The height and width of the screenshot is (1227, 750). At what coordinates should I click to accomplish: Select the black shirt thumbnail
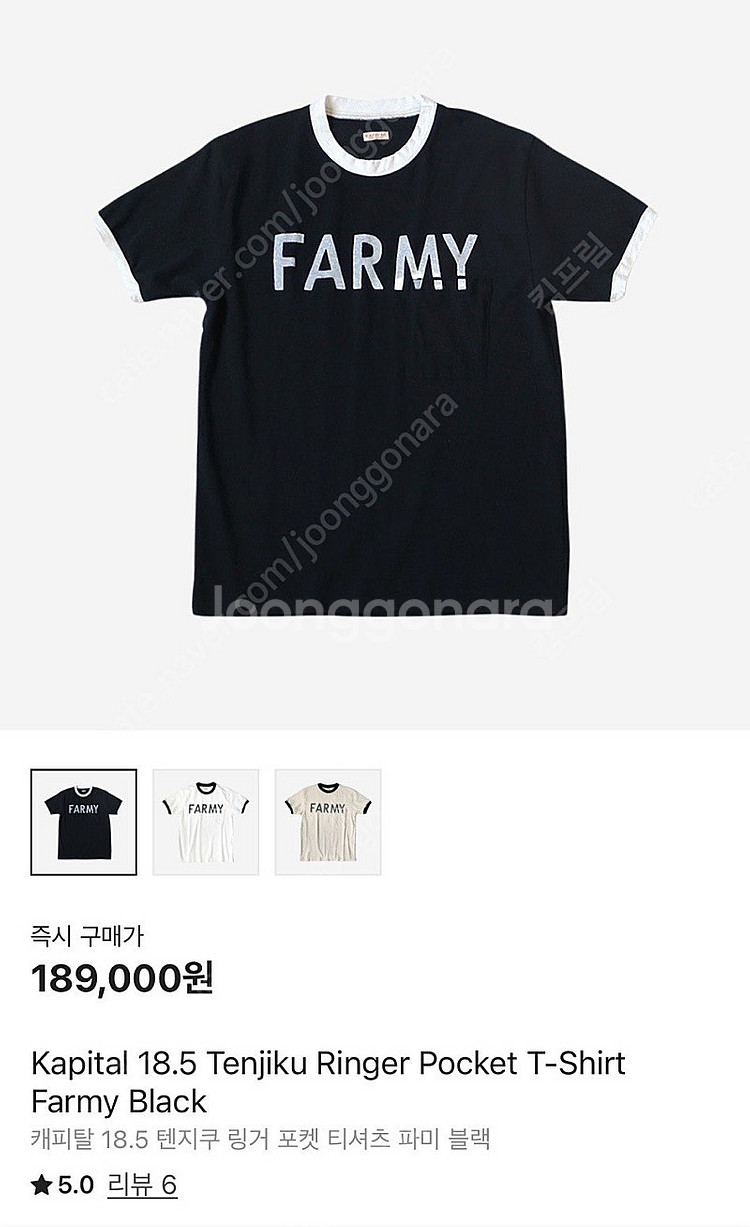[84, 822]
